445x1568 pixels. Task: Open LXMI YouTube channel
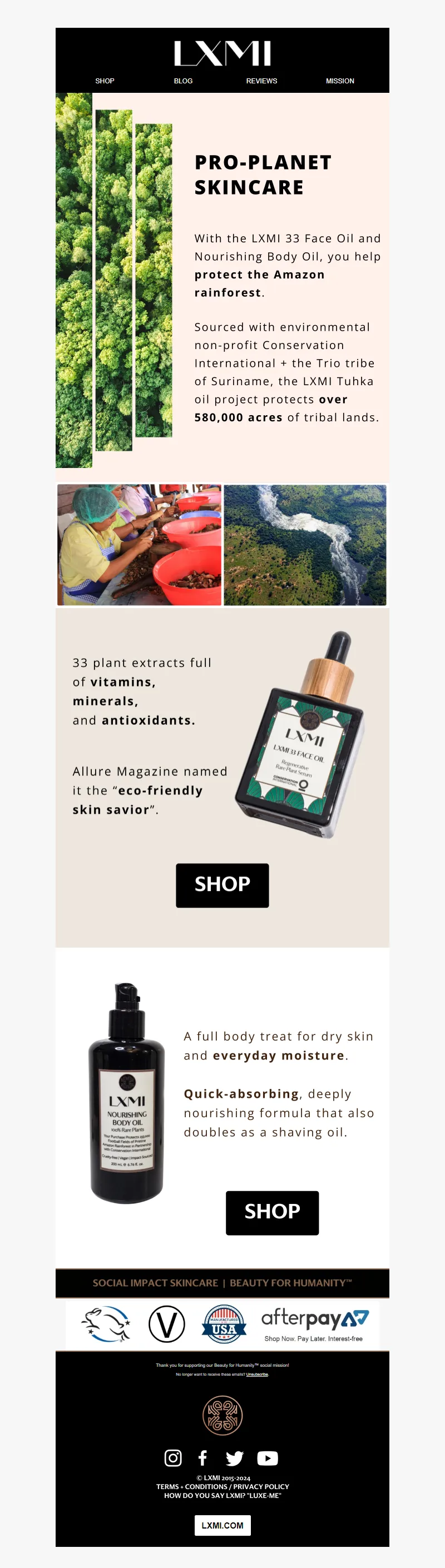(267, 1458)
